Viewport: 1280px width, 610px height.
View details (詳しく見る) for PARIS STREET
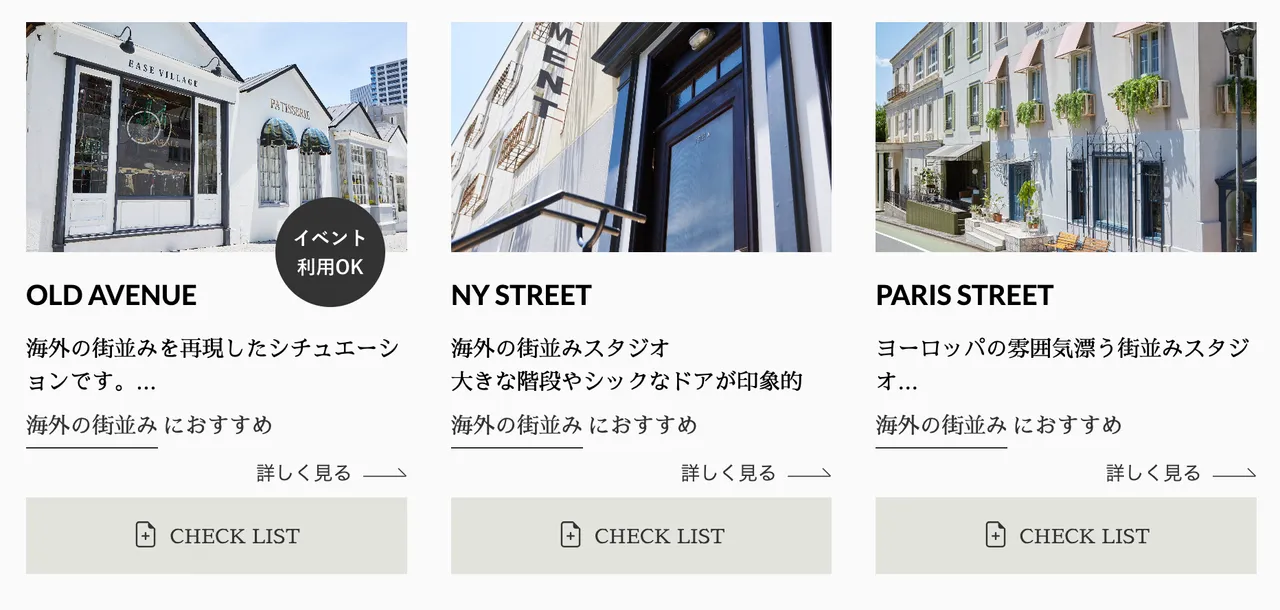(x=1180, y=473)
